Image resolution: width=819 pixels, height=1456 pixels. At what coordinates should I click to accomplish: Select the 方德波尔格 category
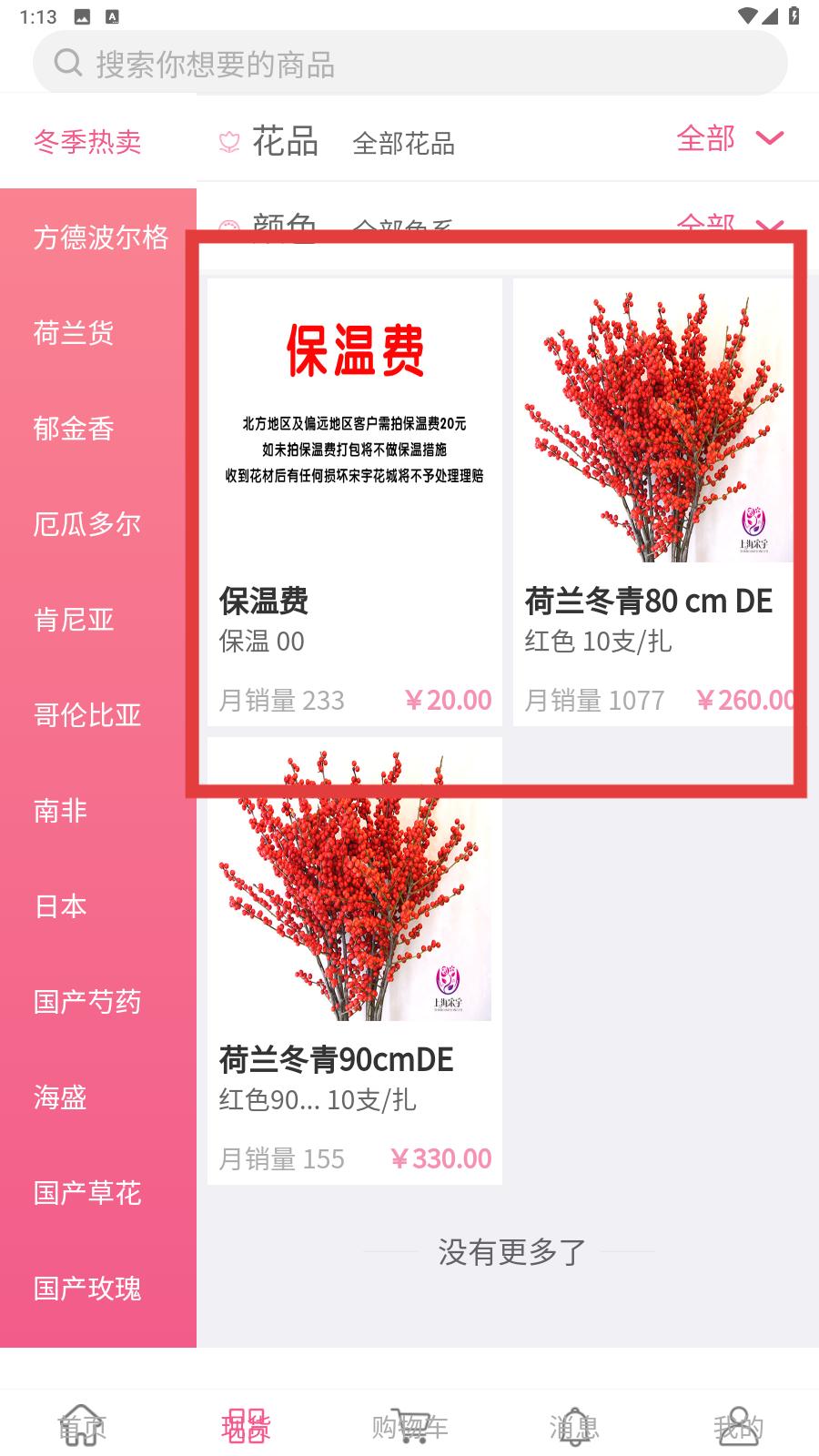pyautogui.click(x=100, y=238)
